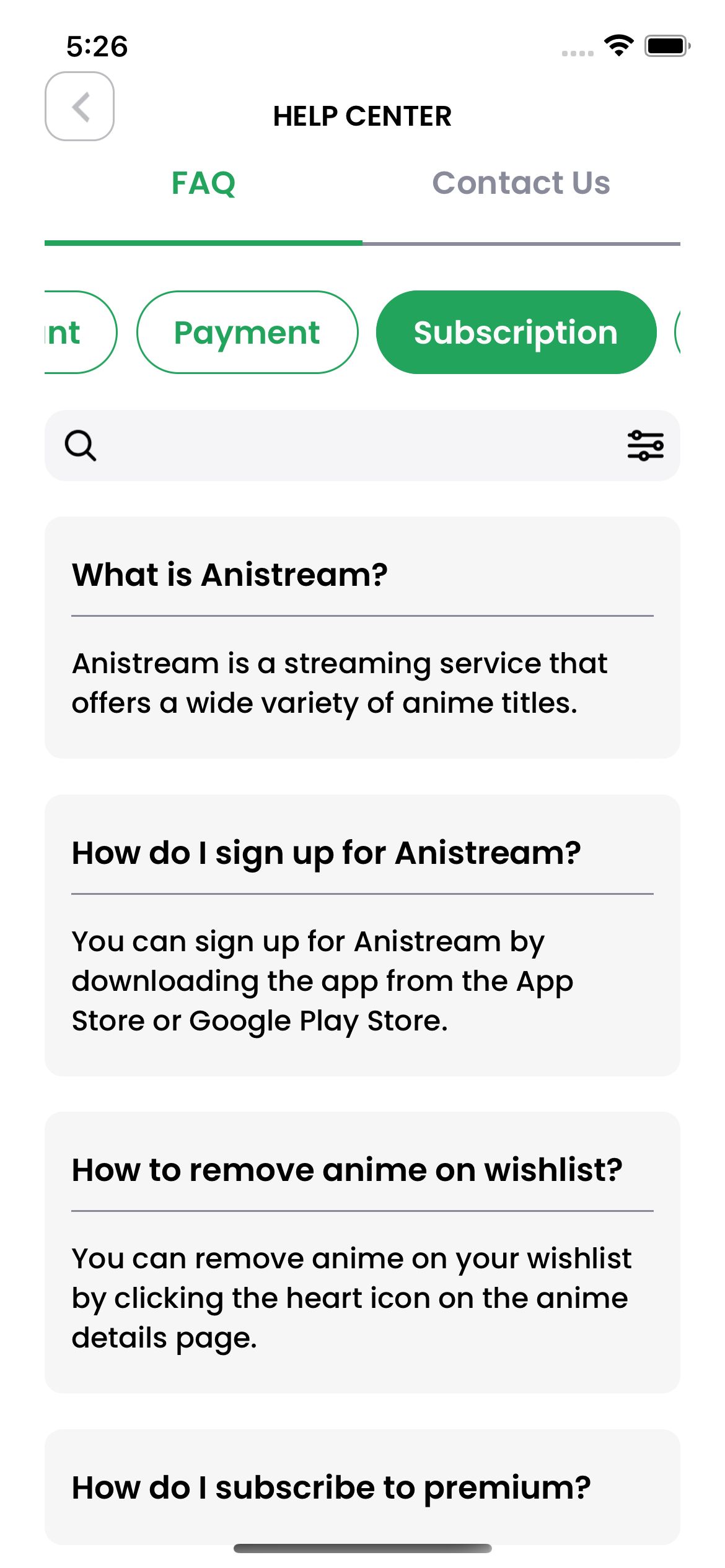
Task: Expand "How do I subscribe to premium?"
Action: 362,1487
